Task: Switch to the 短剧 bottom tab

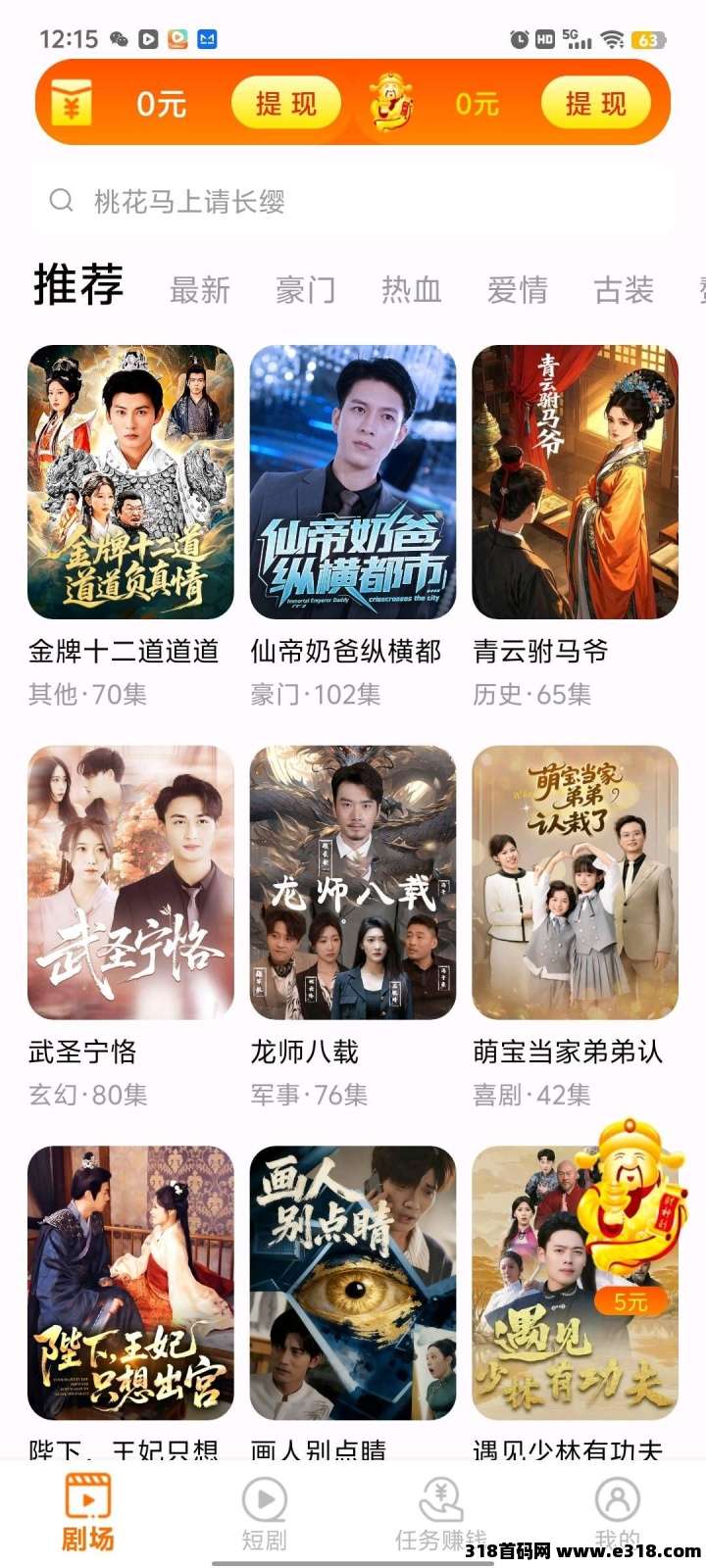Action: tap(265, 1514)
